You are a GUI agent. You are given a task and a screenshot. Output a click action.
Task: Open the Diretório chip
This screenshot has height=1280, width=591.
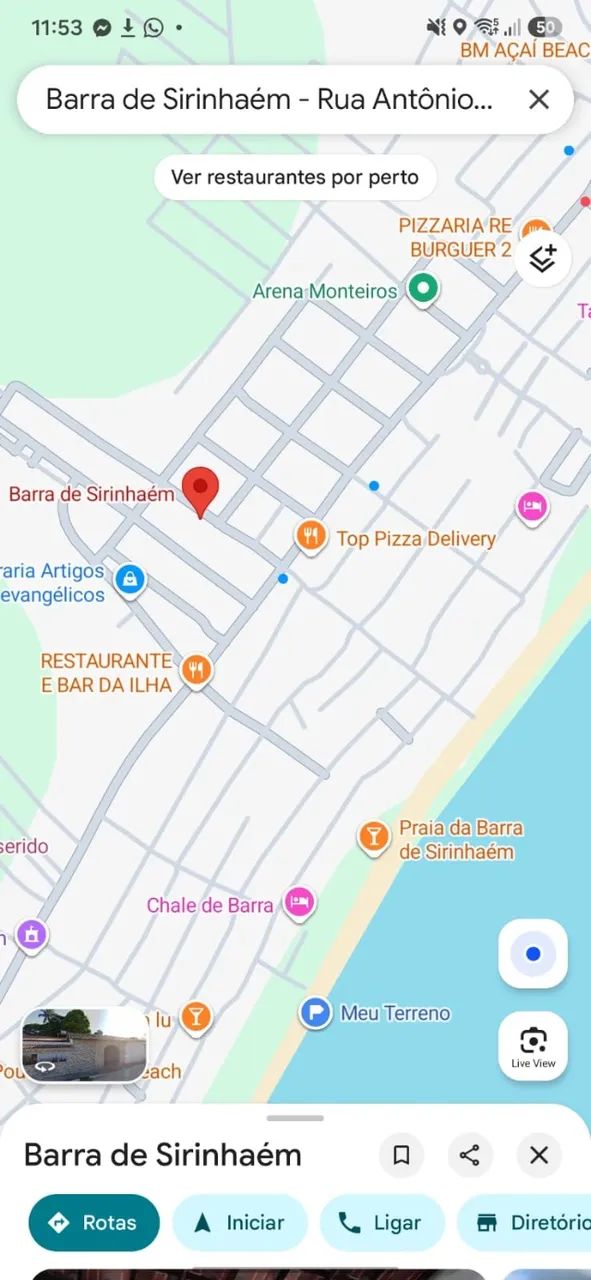[x=524, y=1223]
